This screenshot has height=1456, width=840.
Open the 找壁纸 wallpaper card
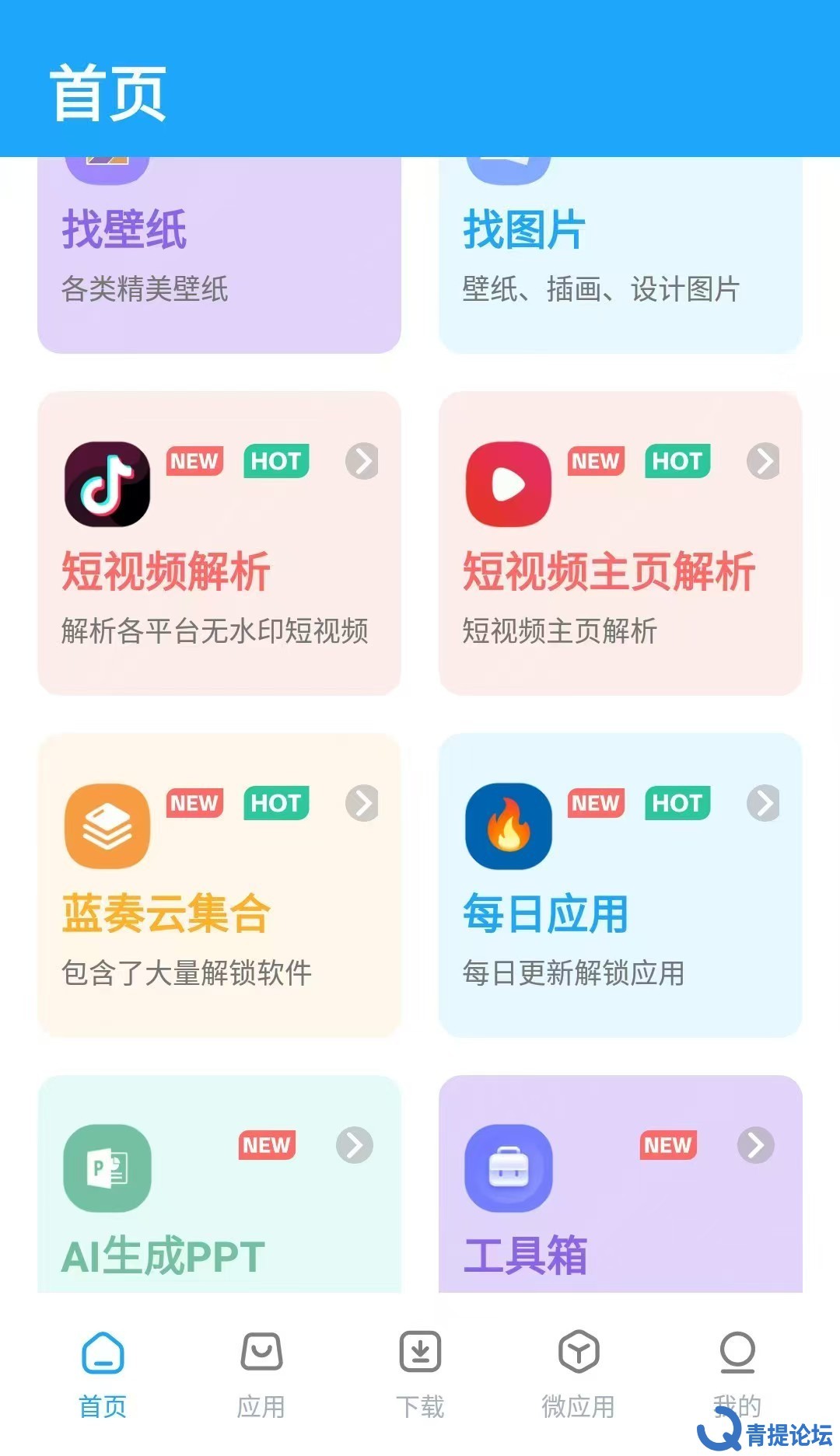[219, 255]
